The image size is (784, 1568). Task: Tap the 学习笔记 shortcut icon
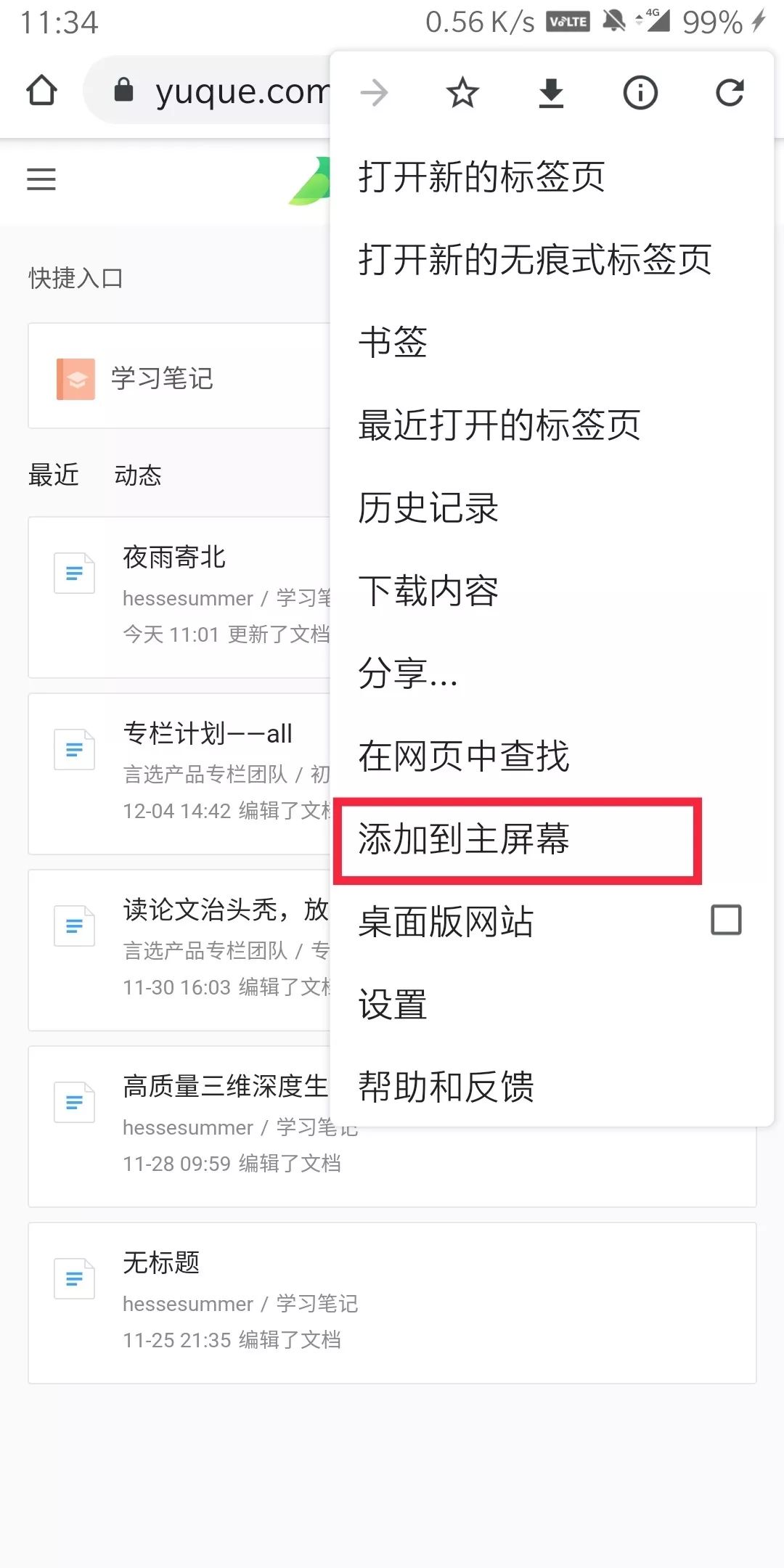click(75, 378)
